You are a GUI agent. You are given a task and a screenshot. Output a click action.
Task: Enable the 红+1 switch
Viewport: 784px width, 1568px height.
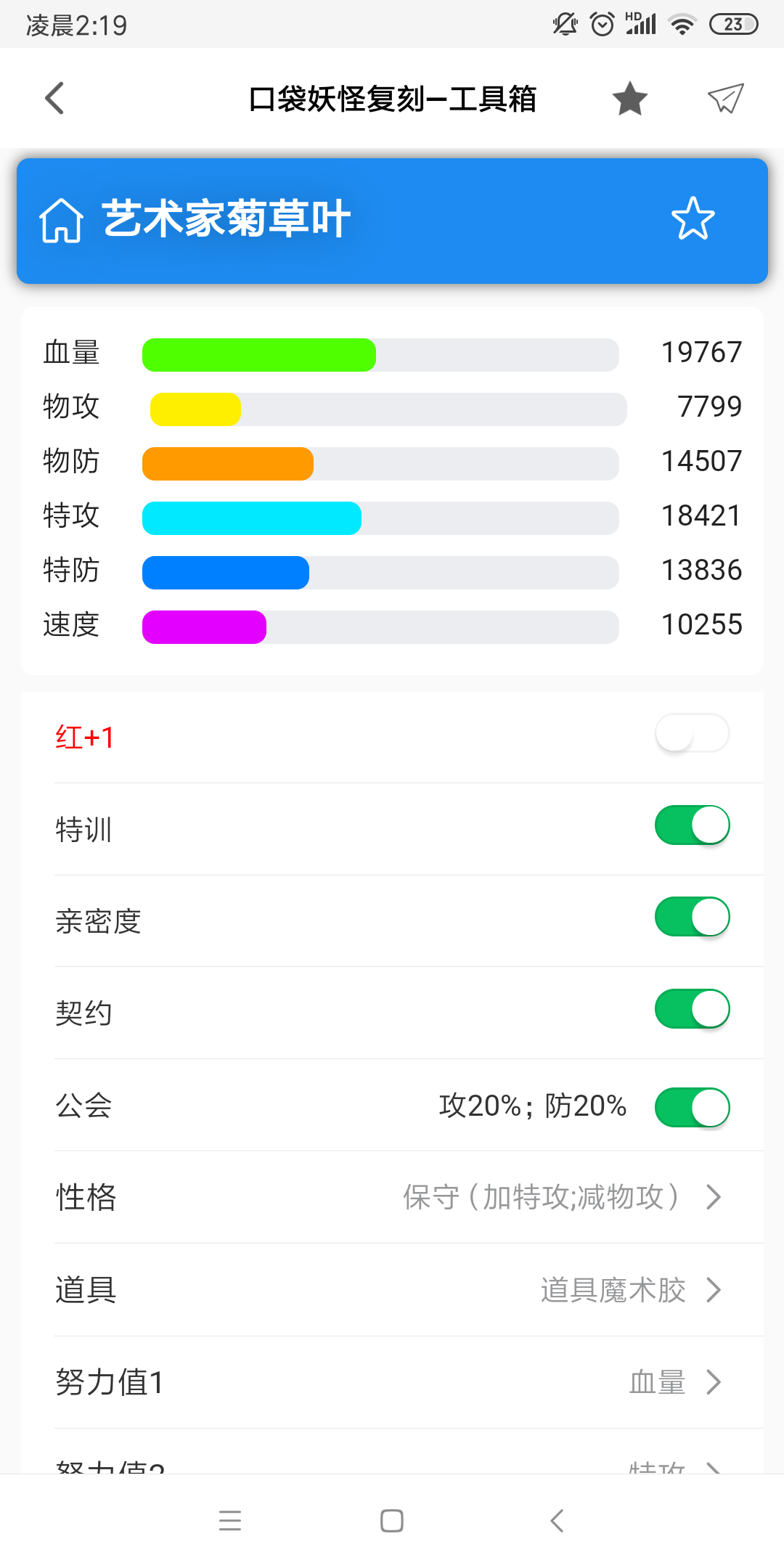click(692, 733)
